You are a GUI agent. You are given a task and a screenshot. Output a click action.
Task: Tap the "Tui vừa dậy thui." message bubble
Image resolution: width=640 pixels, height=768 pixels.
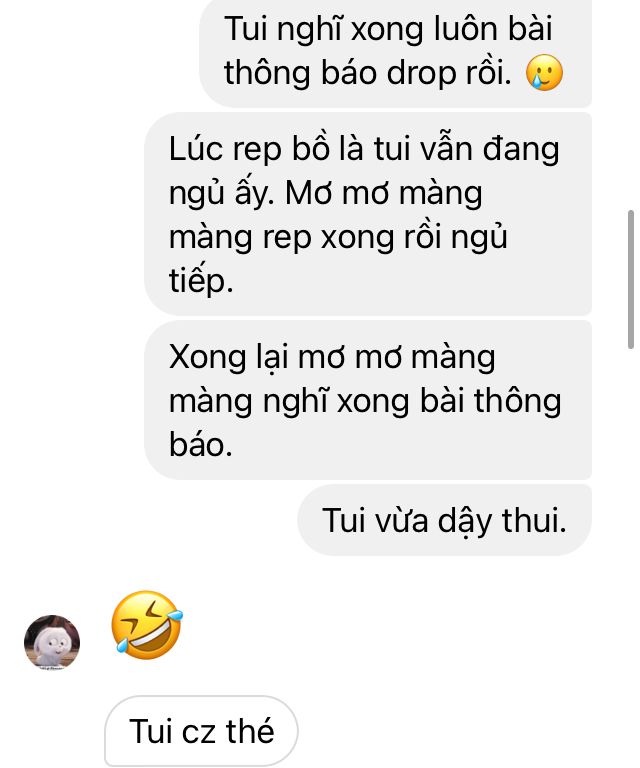click(444, 520)
